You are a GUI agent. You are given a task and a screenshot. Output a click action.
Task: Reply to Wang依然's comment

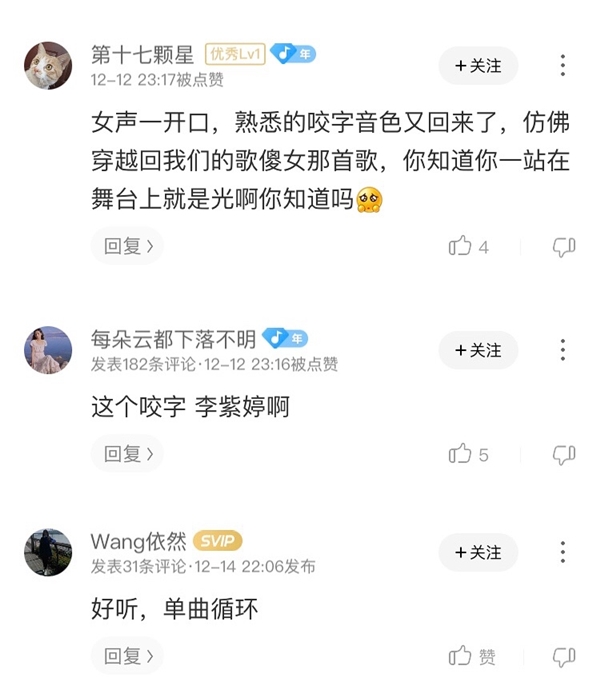pos(126,656)
